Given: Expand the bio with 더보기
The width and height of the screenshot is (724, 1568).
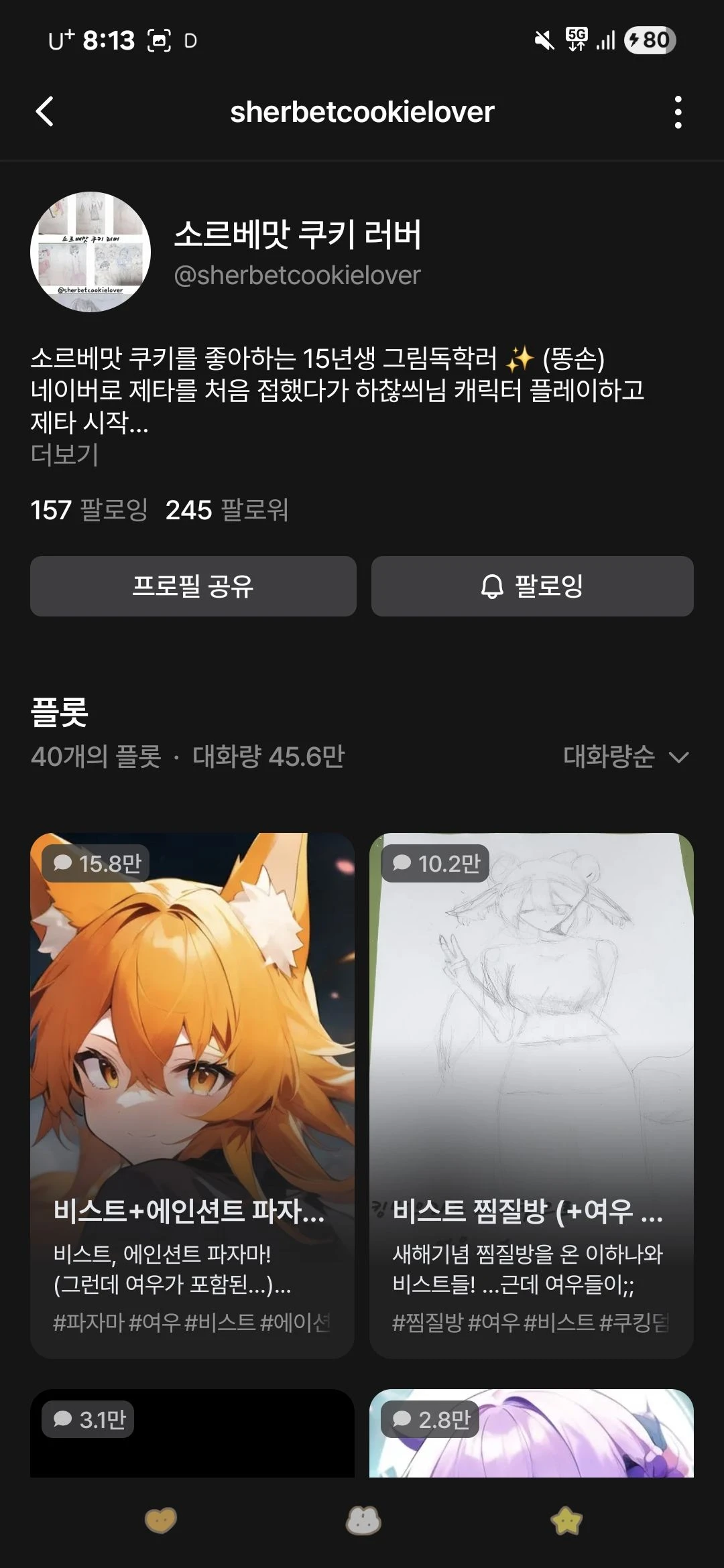Looking at the screenshot, I should [x=65, y=454].
